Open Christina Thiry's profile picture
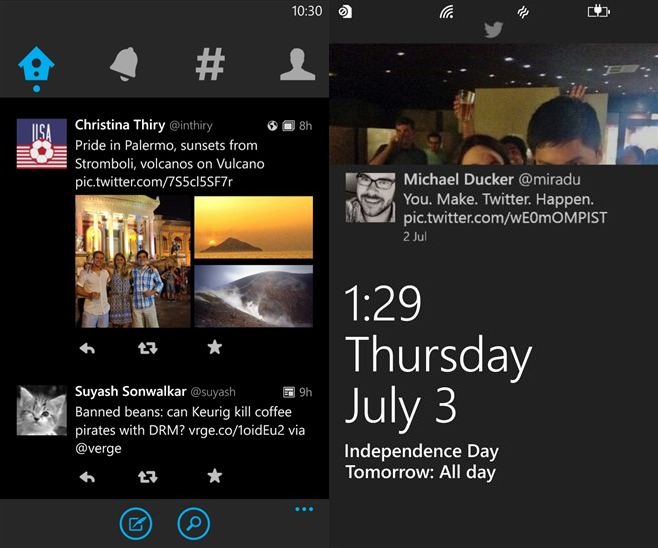658x548 pixels. click(x=42, y=143)
